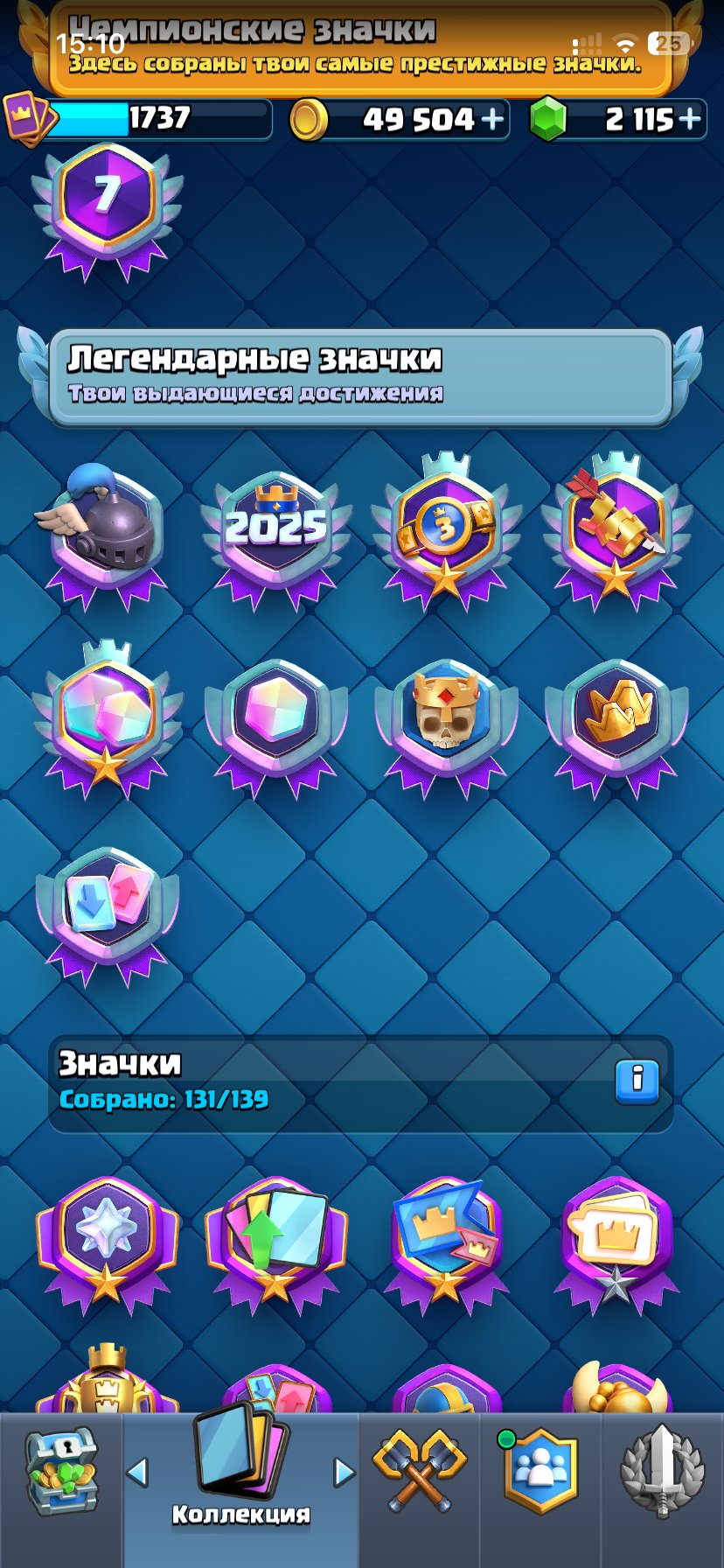Tap the left arrow beside Коллекция
Screen dimensions: 724x1568
[x=137, y=1473]
